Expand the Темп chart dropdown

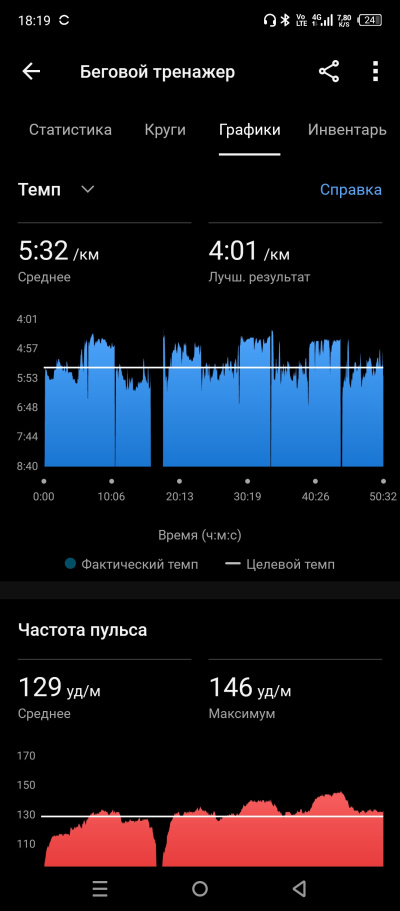(x=56, y=190)
